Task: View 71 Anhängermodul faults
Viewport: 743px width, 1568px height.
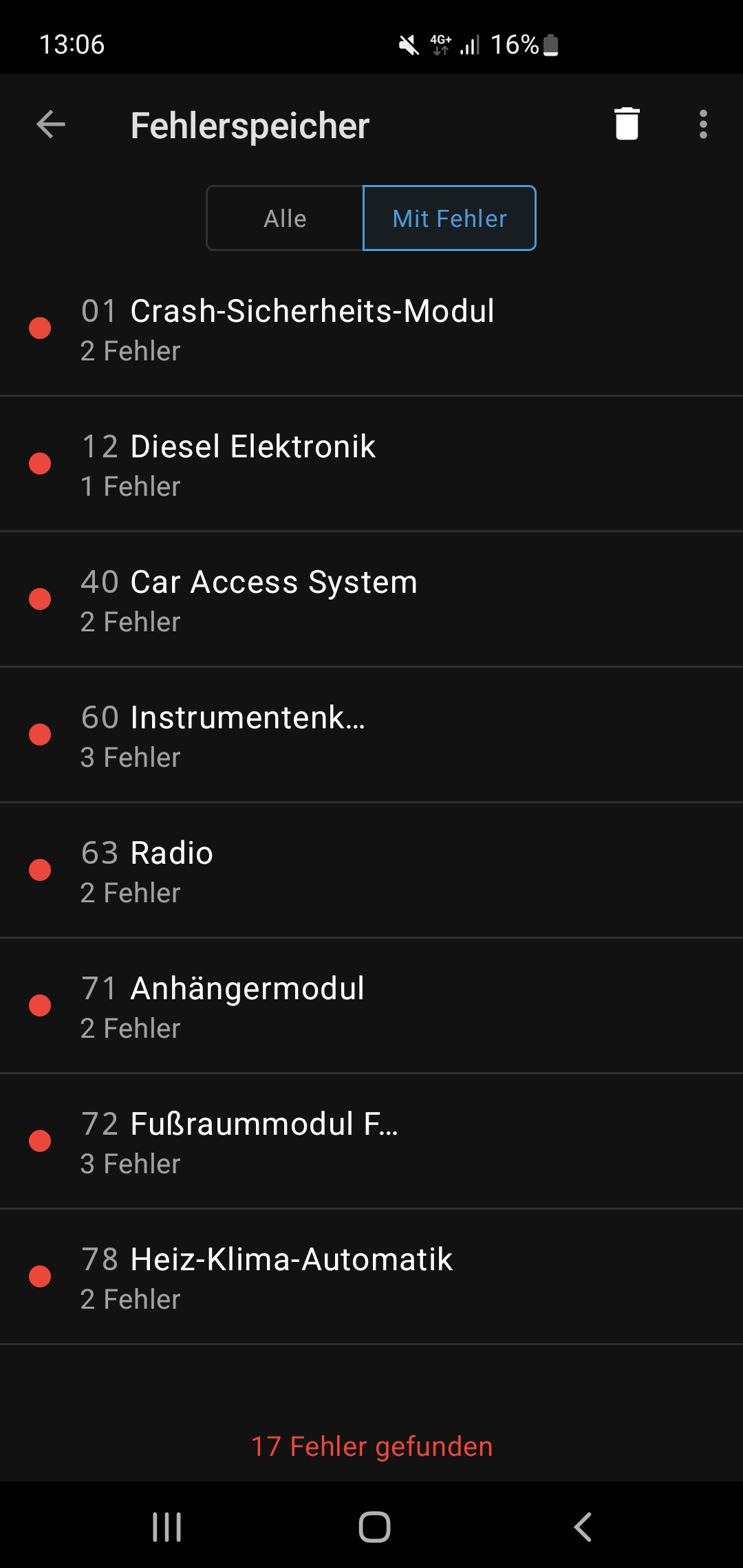Action: point(371,1006)
